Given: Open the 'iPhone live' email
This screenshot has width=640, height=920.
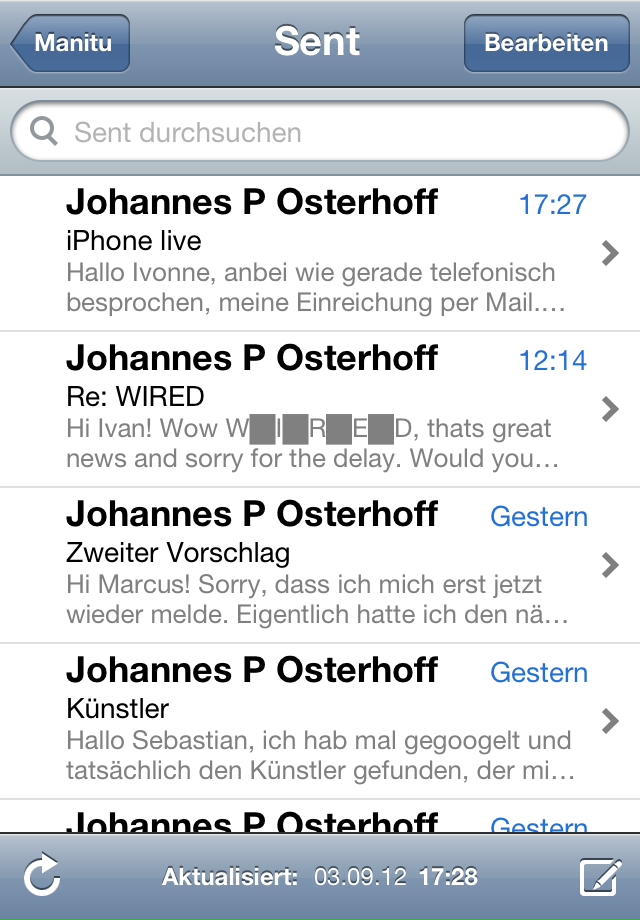Looking at the screenshot, I should click(x=320, y=254).
